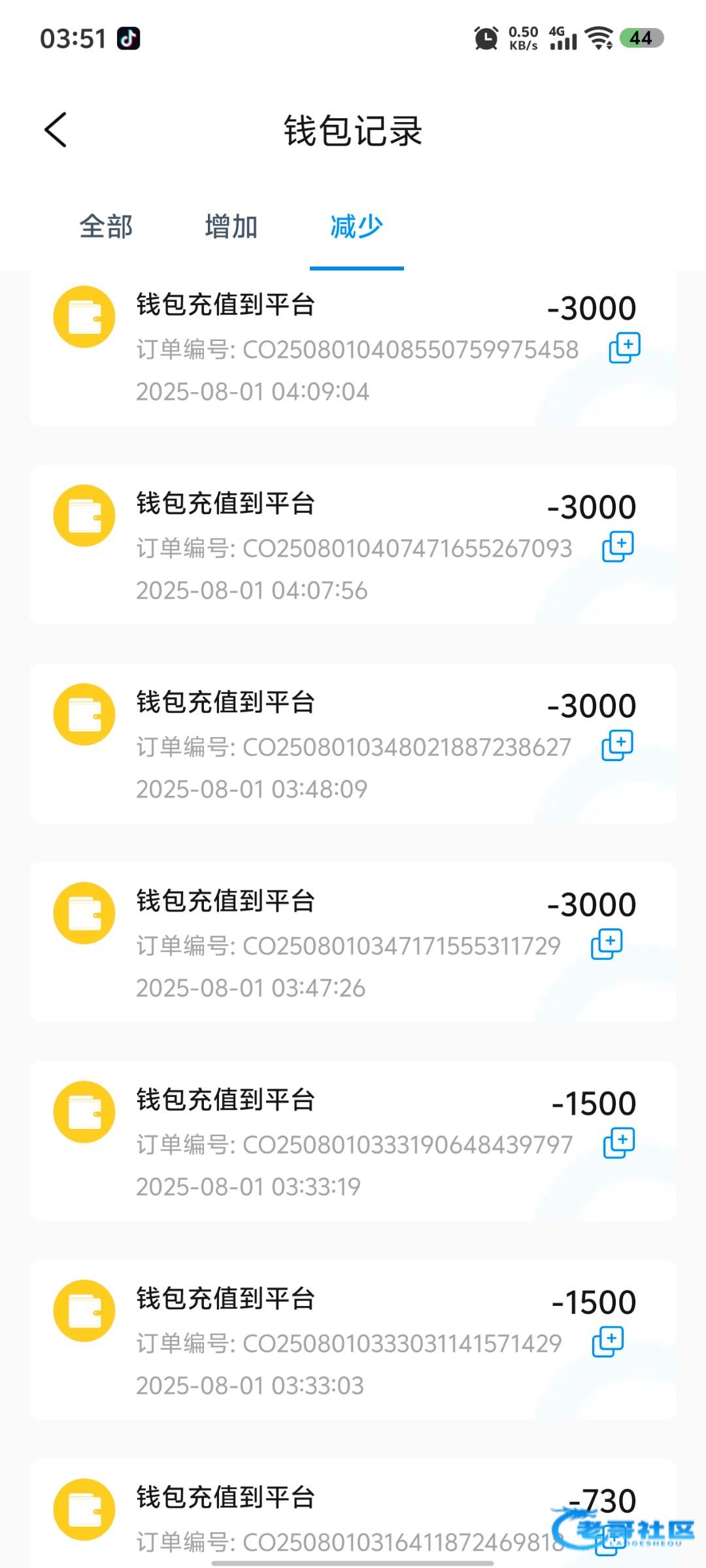The height and width of the screenshot is (1568, 706).
Task: Copy order number ending in 439797
Action: 618,1143
